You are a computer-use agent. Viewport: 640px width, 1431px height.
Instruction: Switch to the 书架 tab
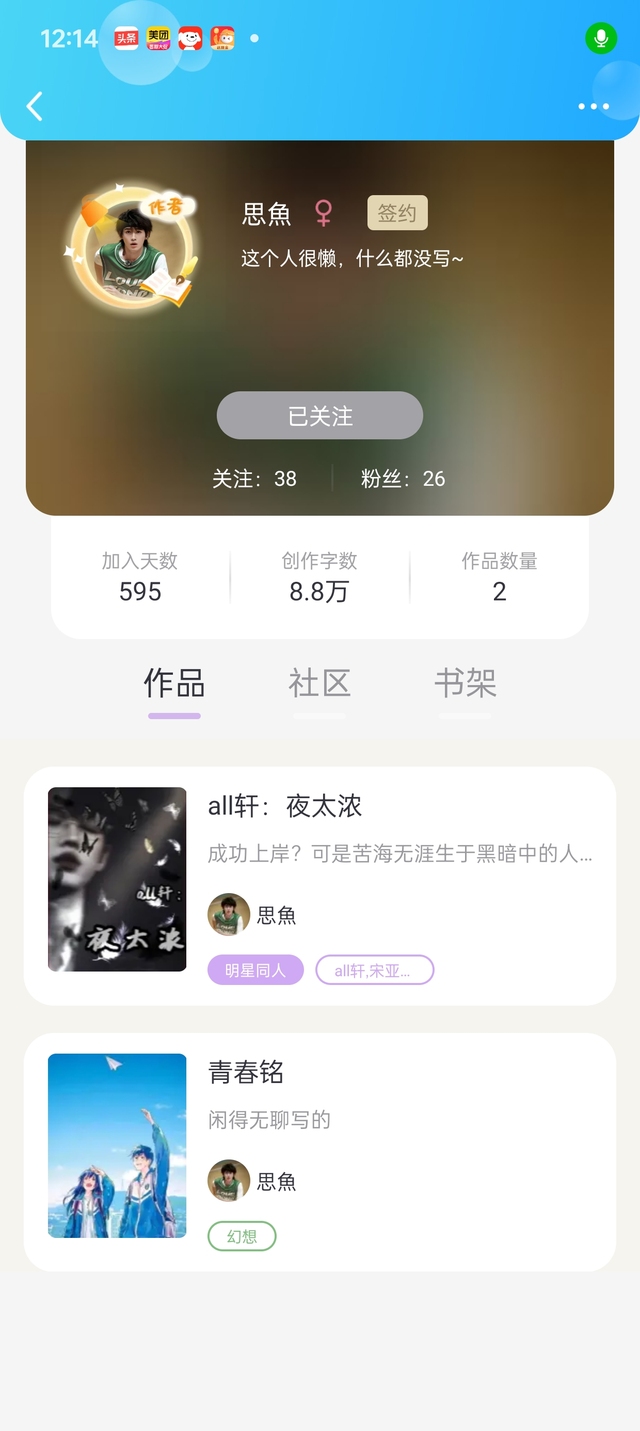[465, 684]
